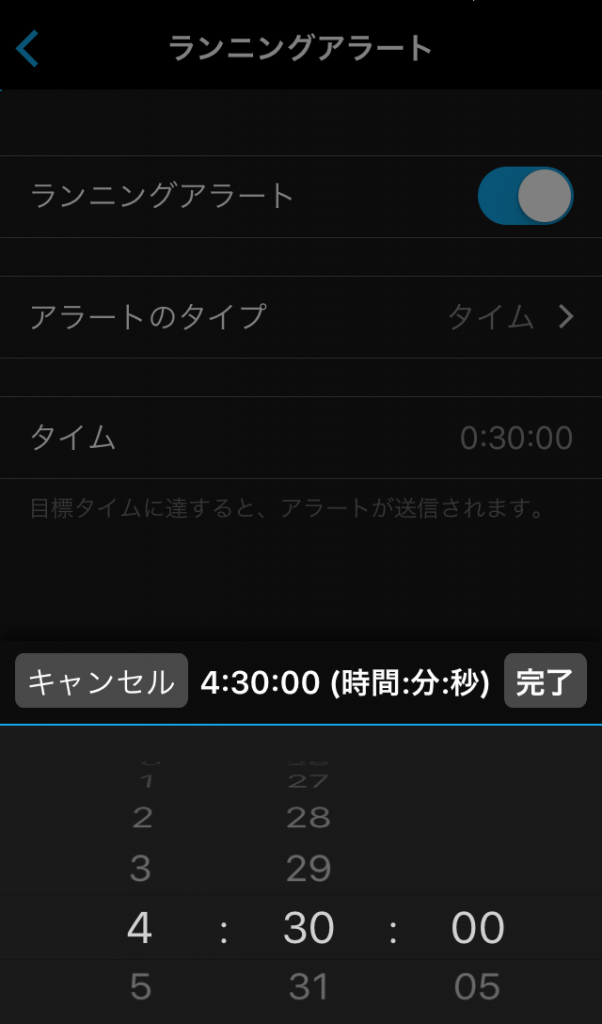Toggle the ランニングアラート switch off
This screenshot has height=1024, width=602.
click(525, 196)
